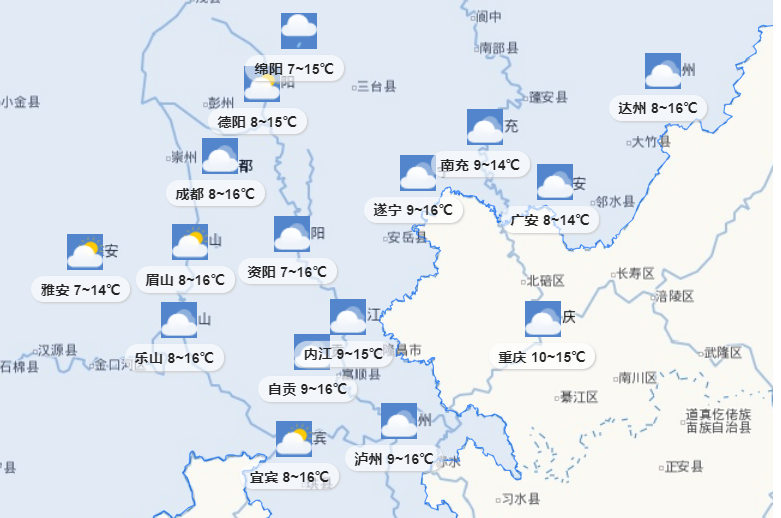Tap the Mianyang 7~15℃ weather label
781x518 pixels.
294,69
